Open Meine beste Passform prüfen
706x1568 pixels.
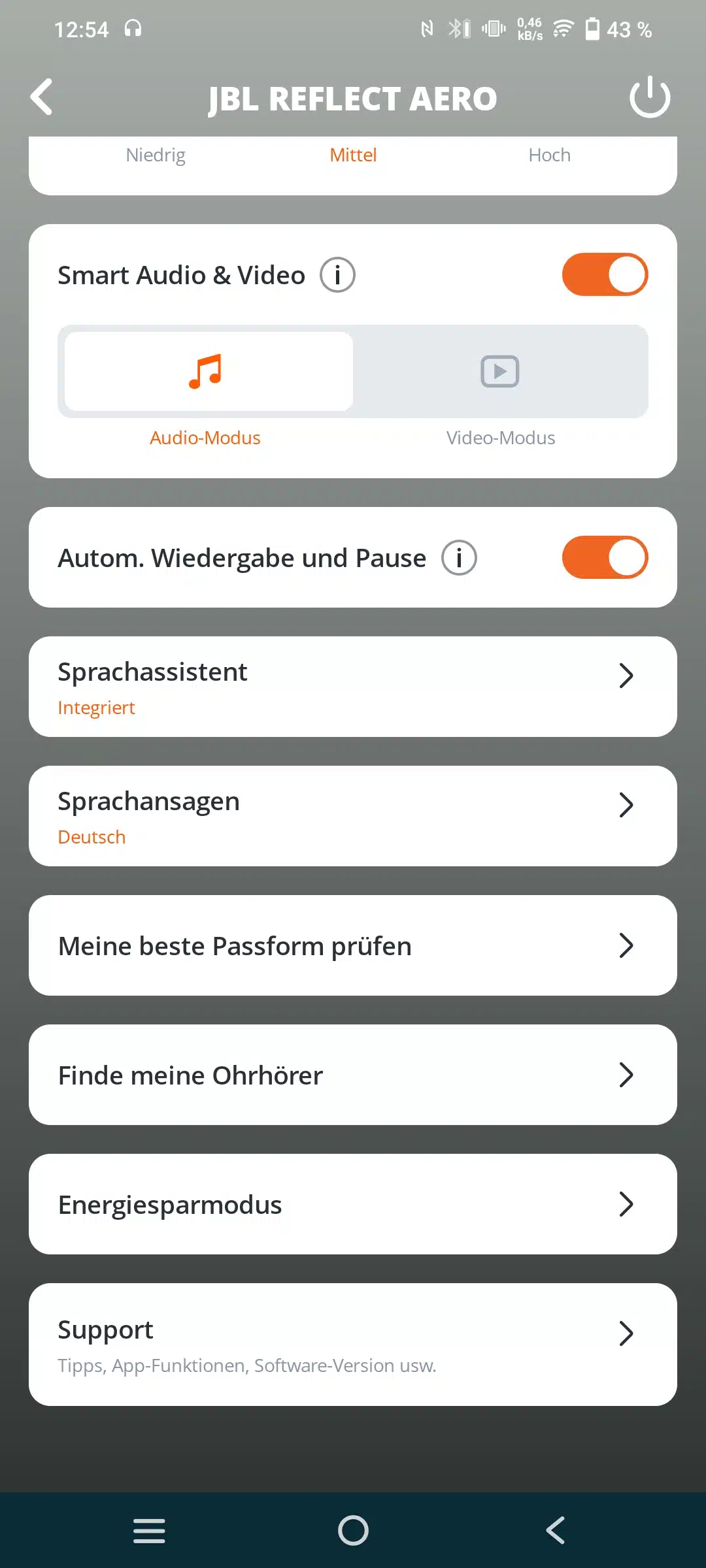coord(353,945)
